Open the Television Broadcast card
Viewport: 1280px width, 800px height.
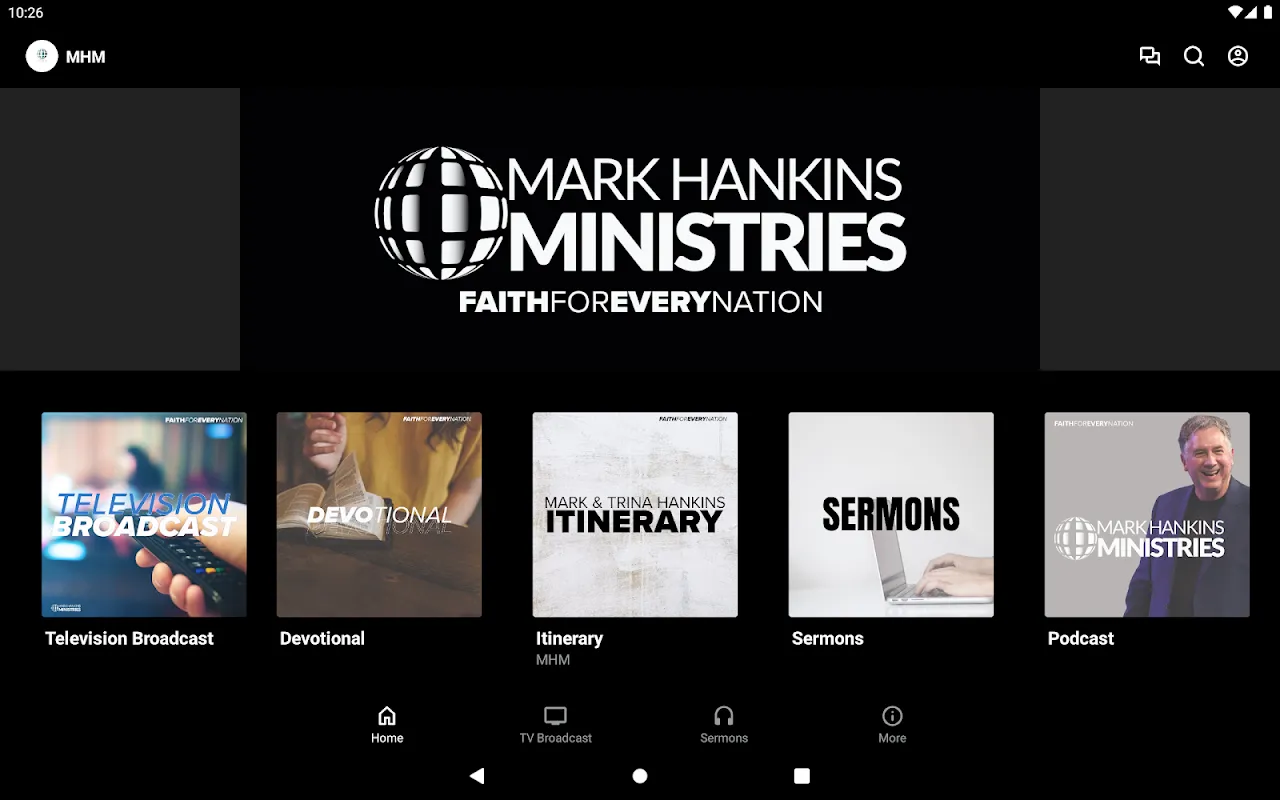(x=144, y=515)
